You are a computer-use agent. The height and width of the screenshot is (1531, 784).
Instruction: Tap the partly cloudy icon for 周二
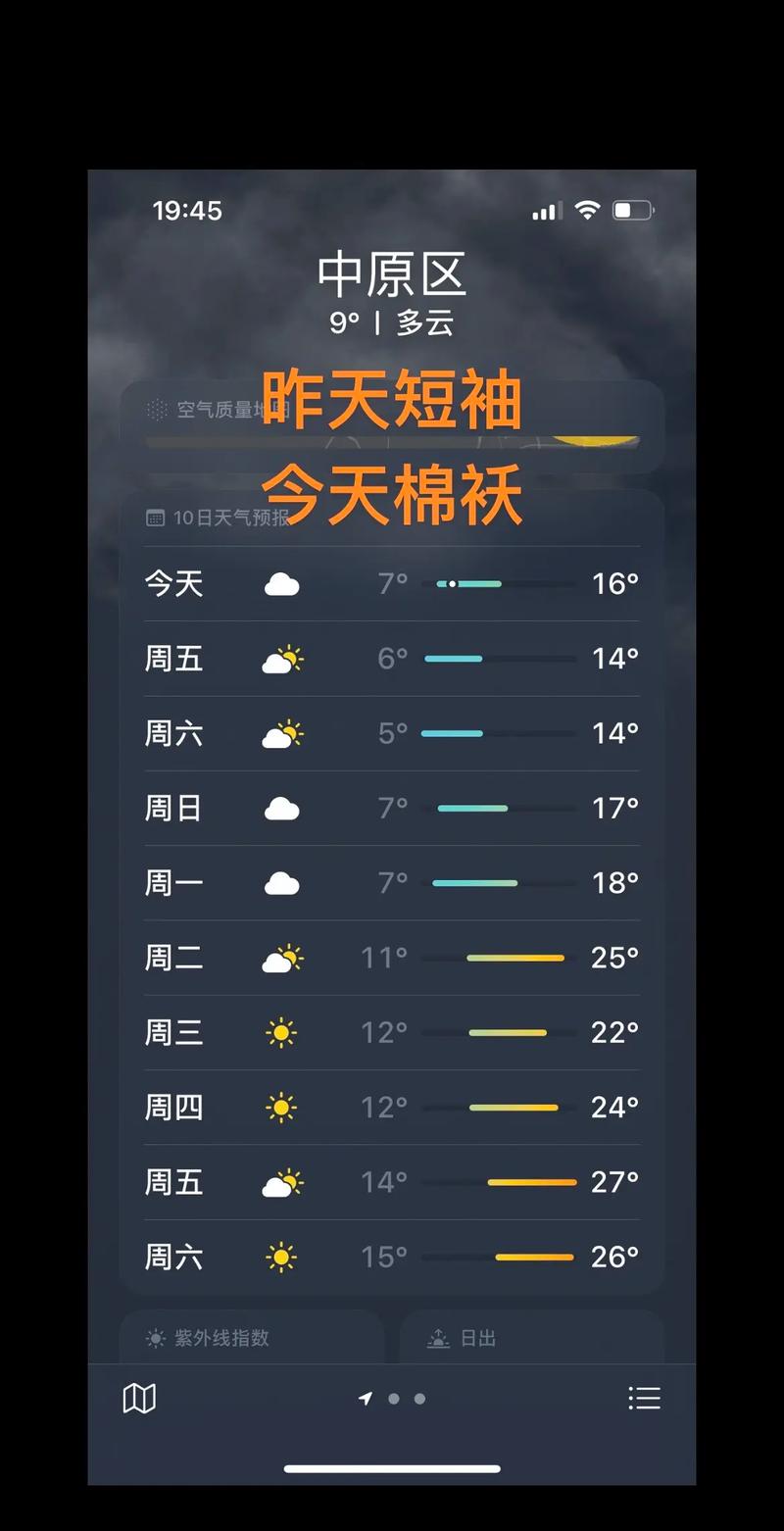282,958
